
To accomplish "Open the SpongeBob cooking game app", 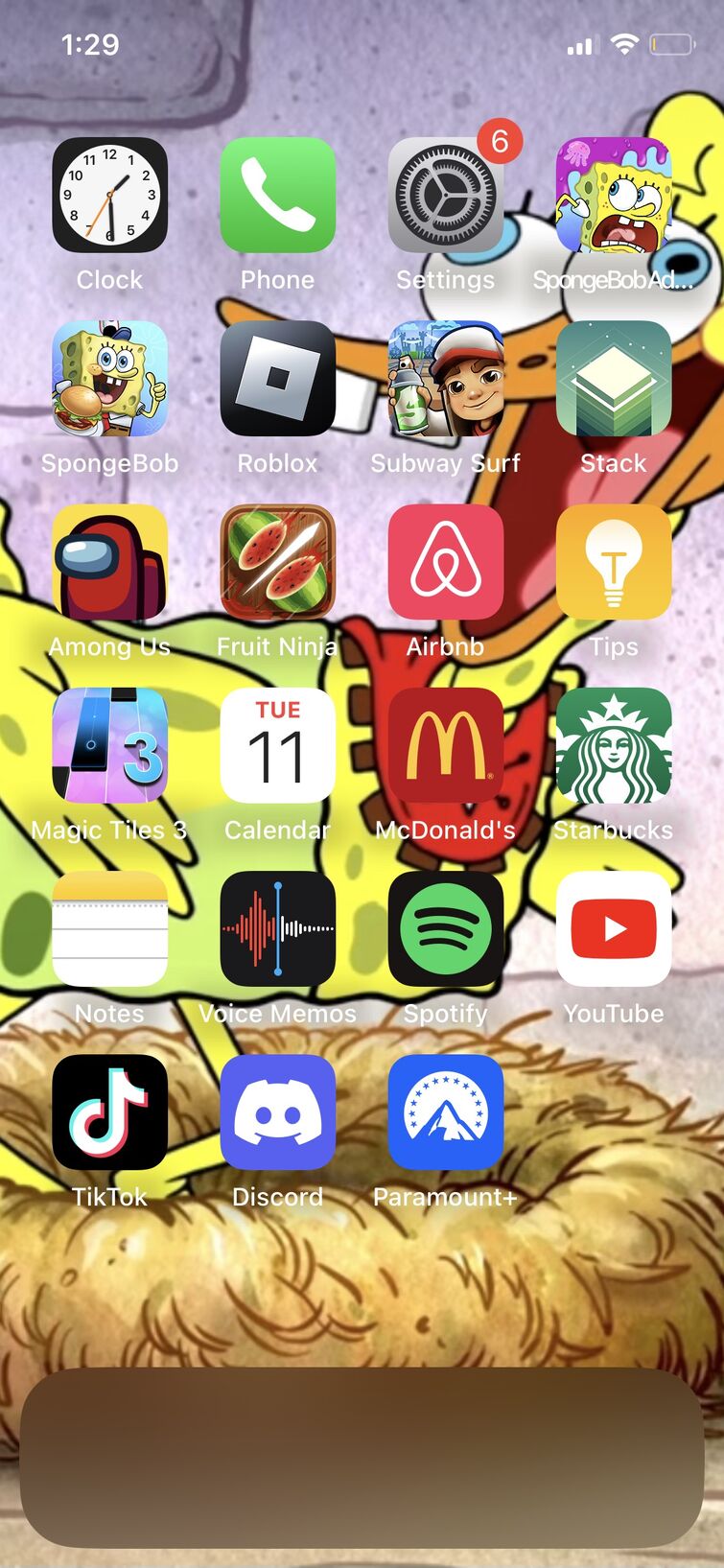I will pos(109,378).
